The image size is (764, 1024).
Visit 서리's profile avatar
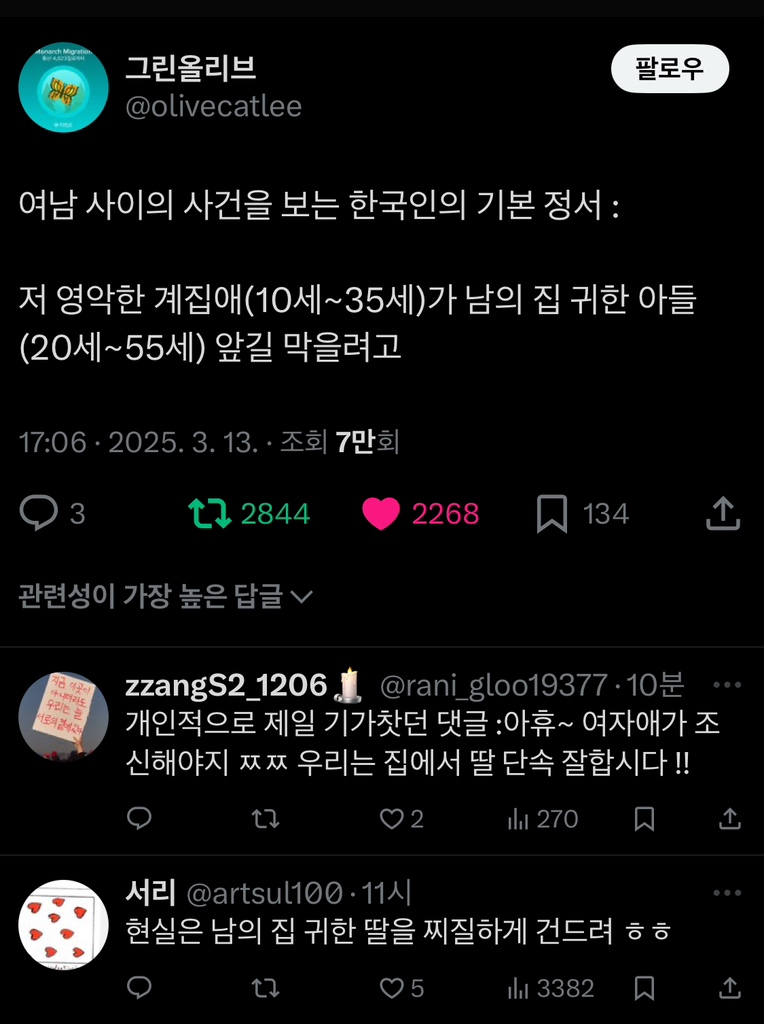64,924
